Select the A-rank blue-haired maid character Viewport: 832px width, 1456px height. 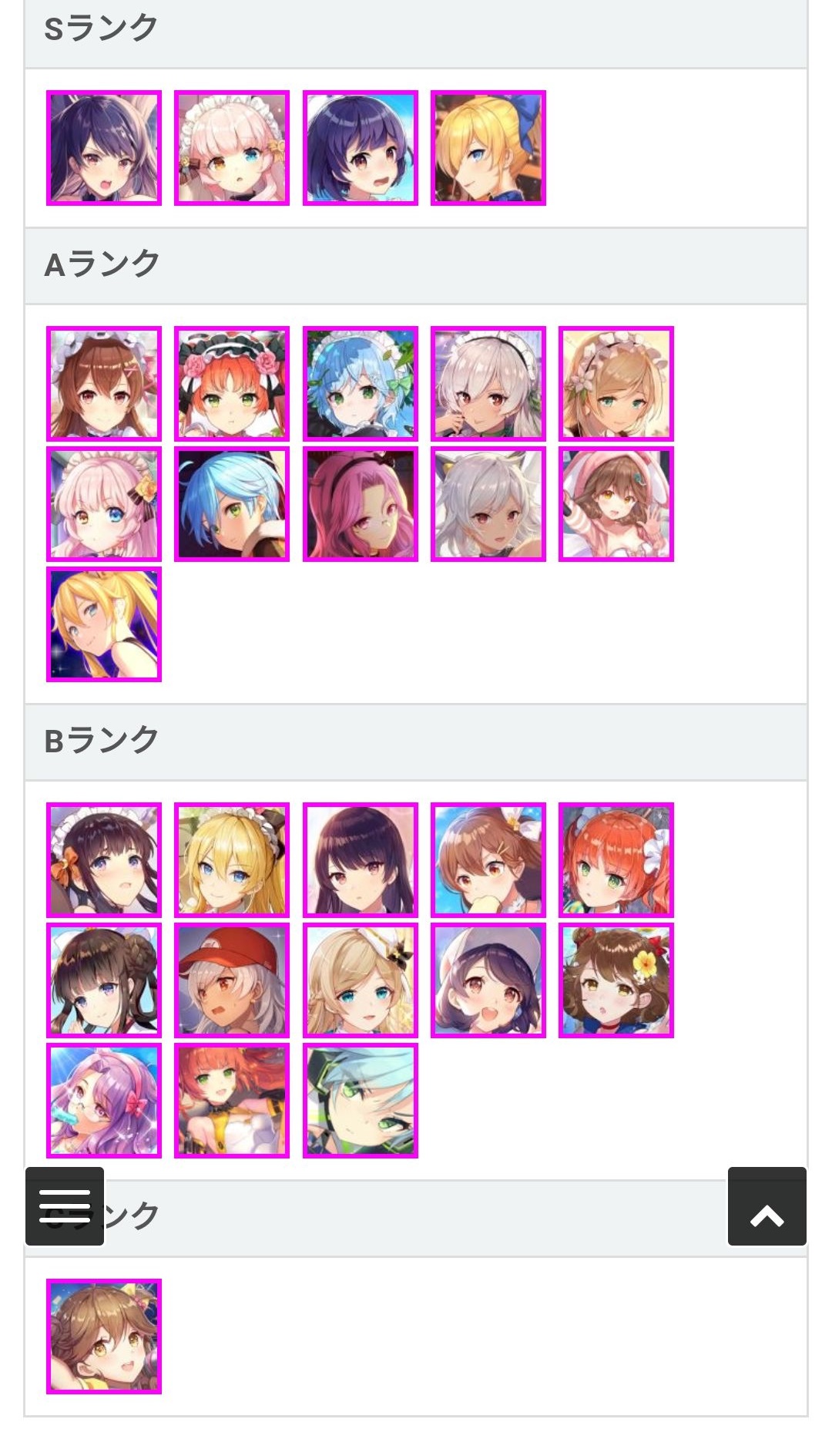pos(361,384)
